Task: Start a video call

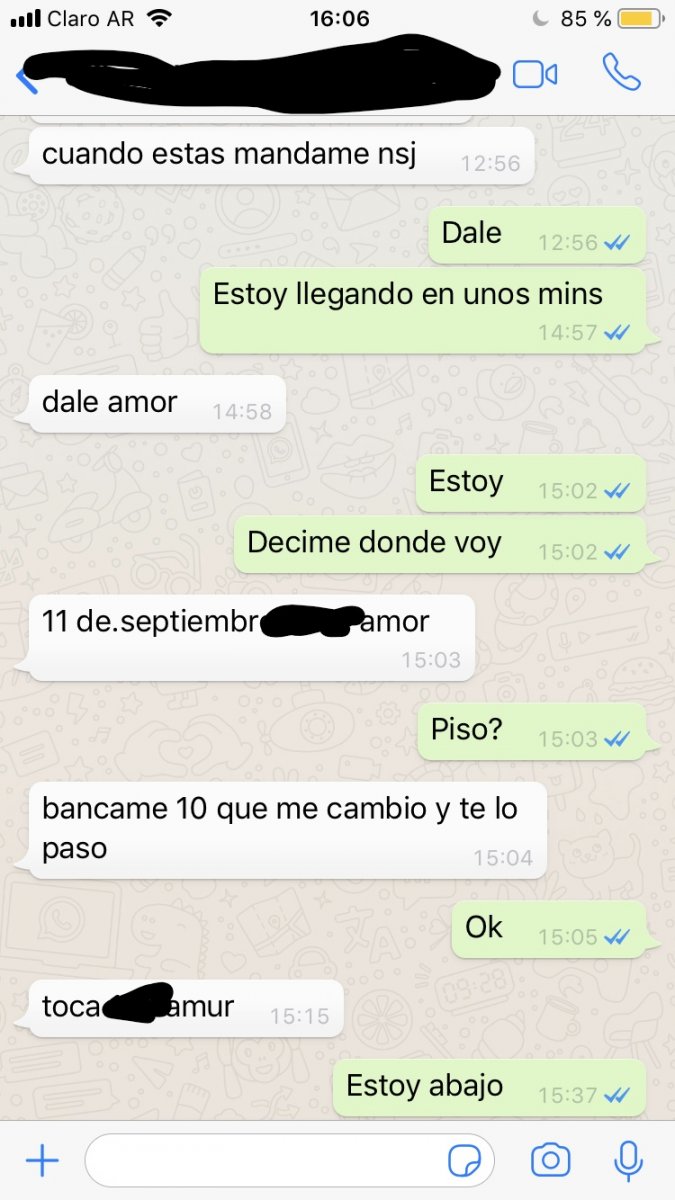Action: 535,75
